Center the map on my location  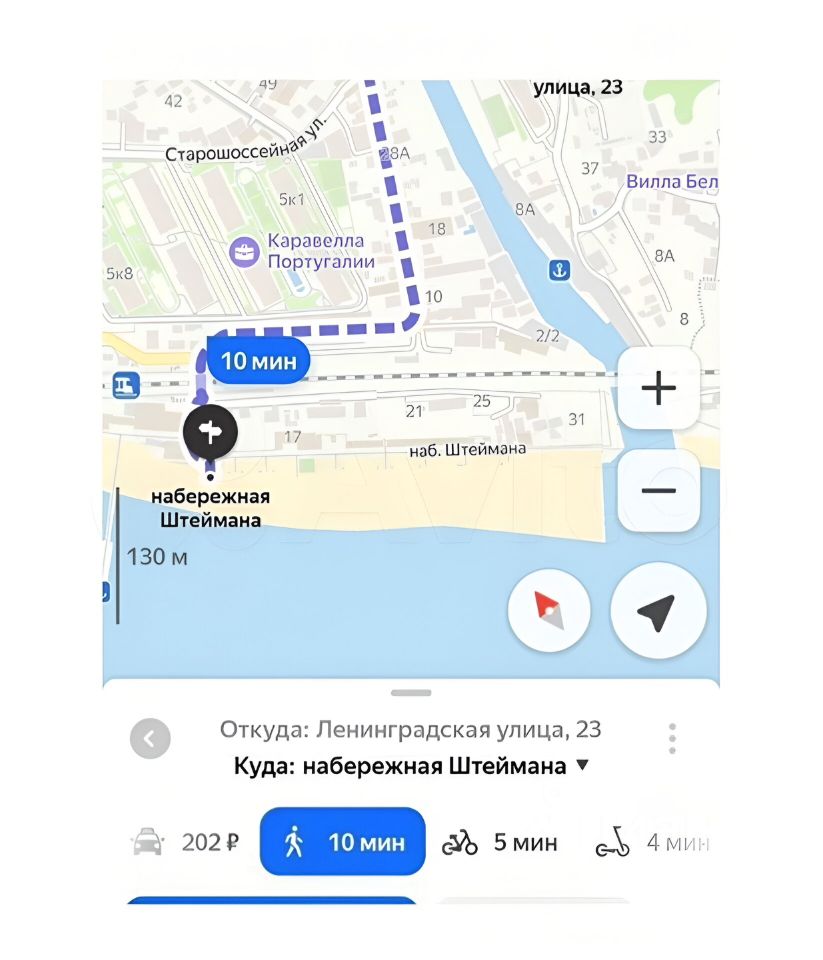click(x=657, y=611)
